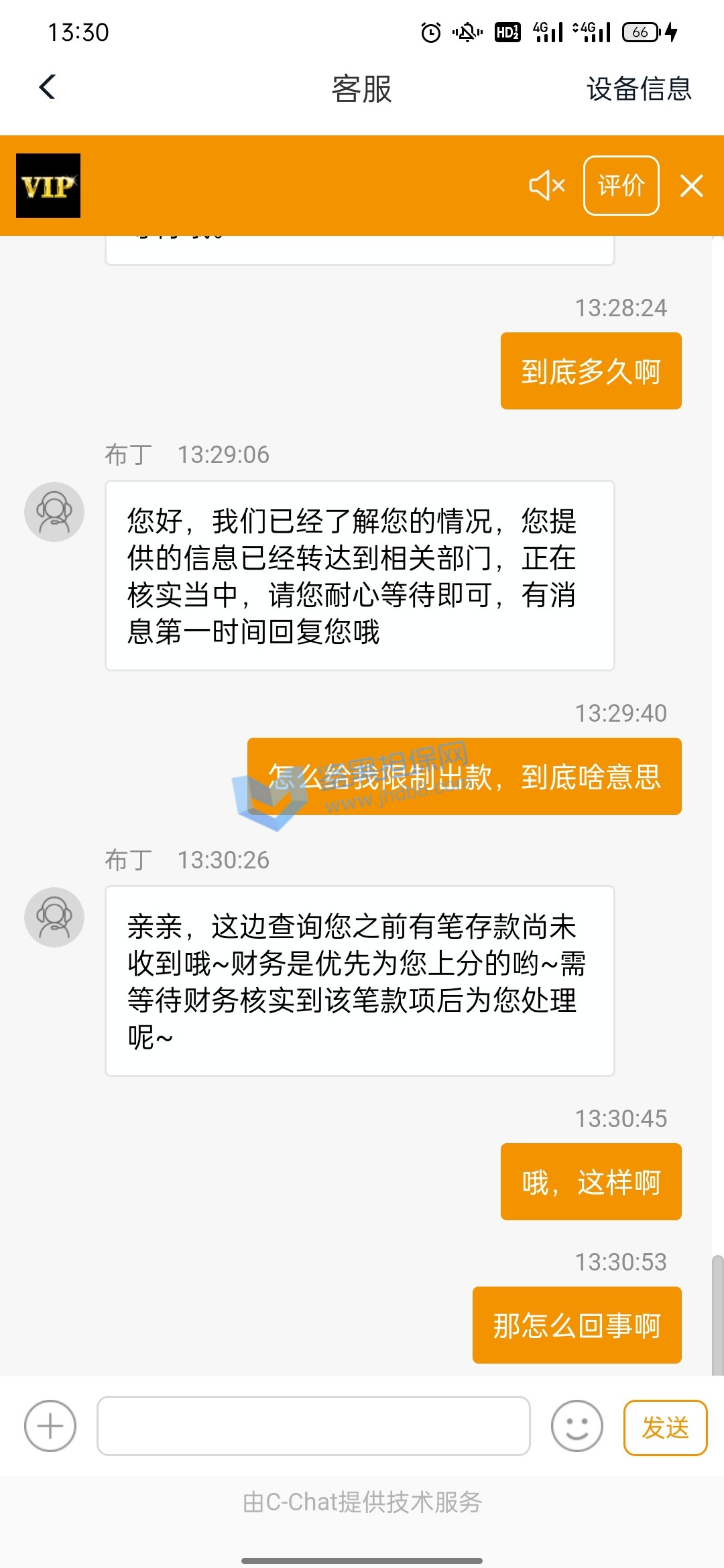Tap 发送 to send the message
This screenshot has width=724, height=1568.
(x=665, y=1427)
